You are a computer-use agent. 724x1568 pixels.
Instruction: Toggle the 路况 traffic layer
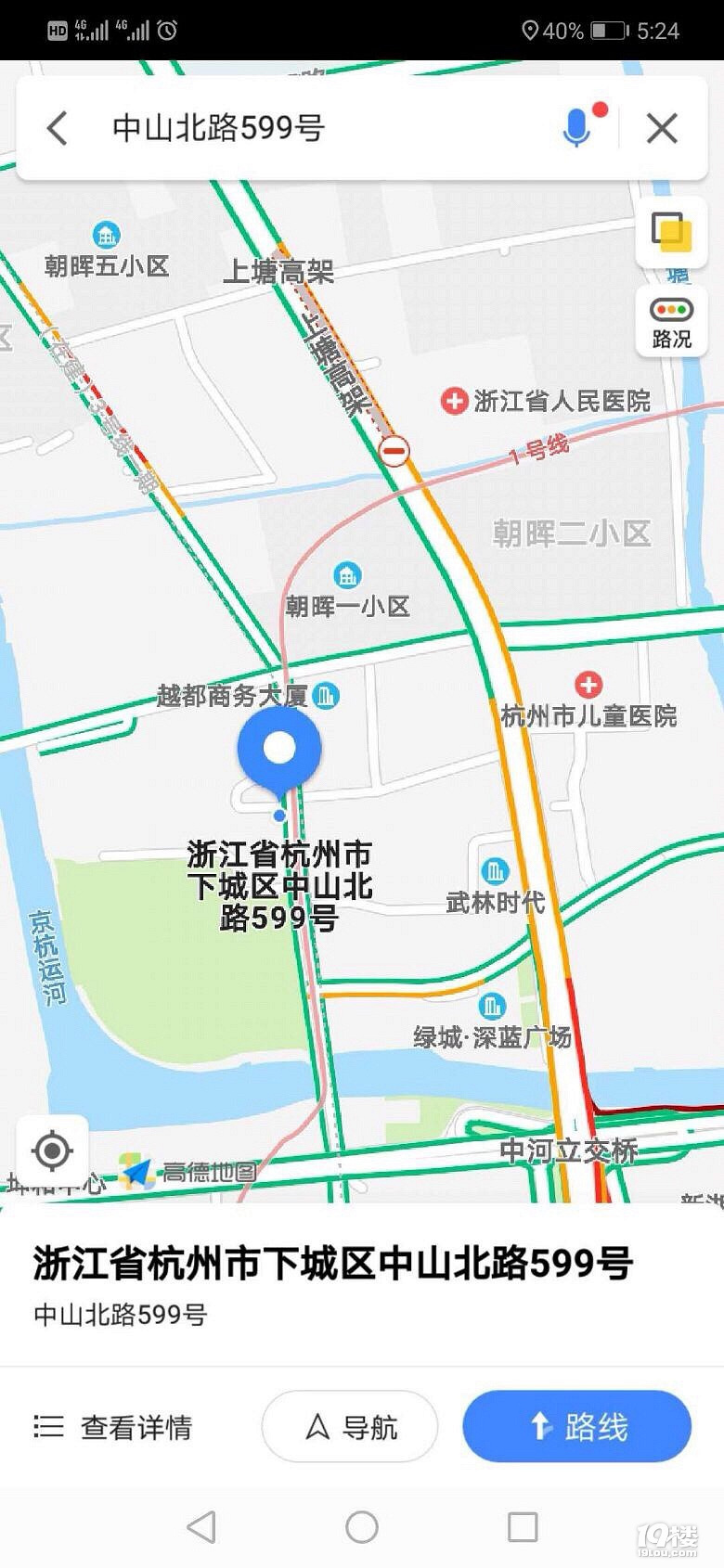(670, 320)
